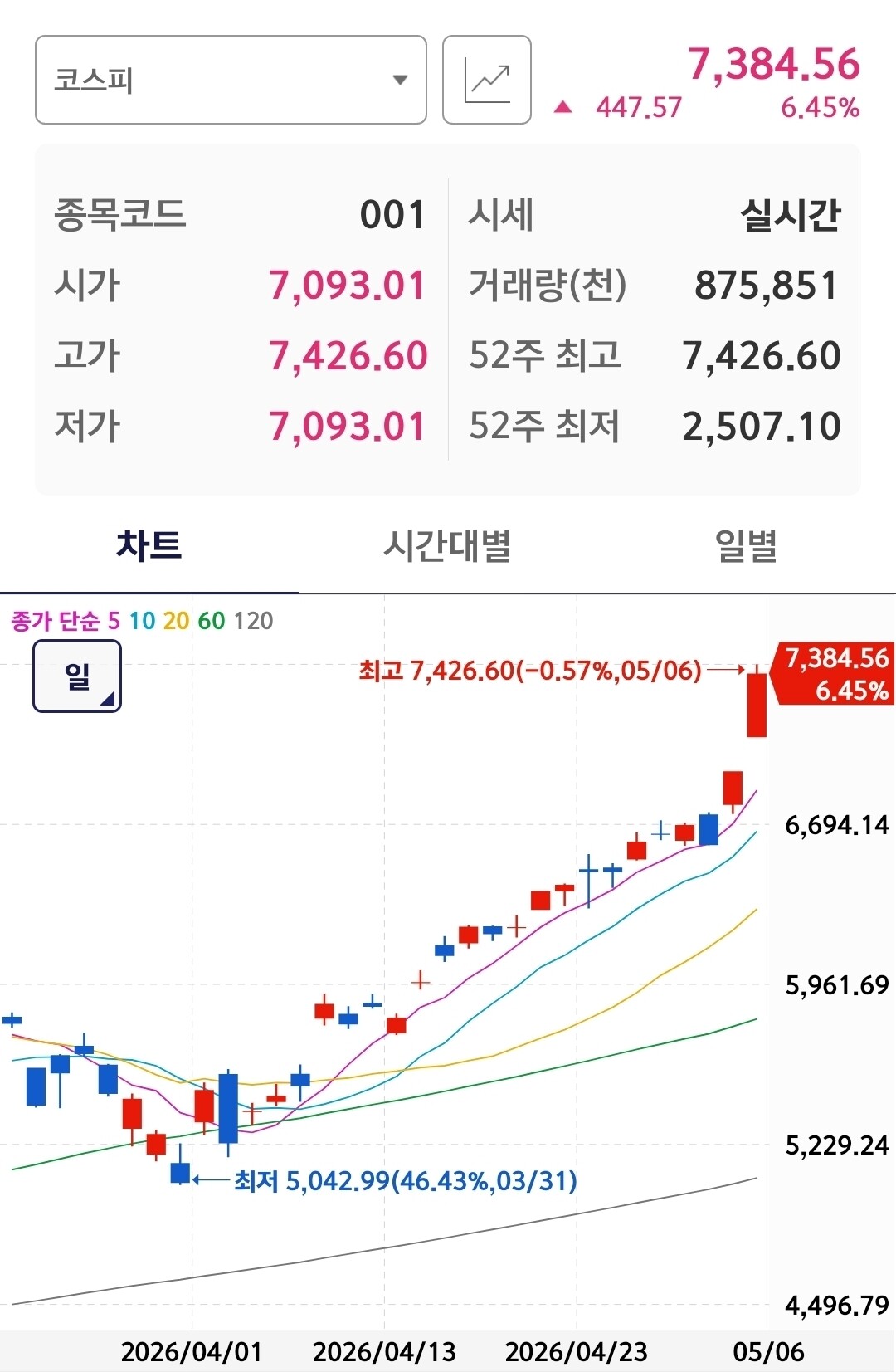This screenshot has height=1372, width=896.
Task: Tap the chart icon button
Action: click(487, 80)
